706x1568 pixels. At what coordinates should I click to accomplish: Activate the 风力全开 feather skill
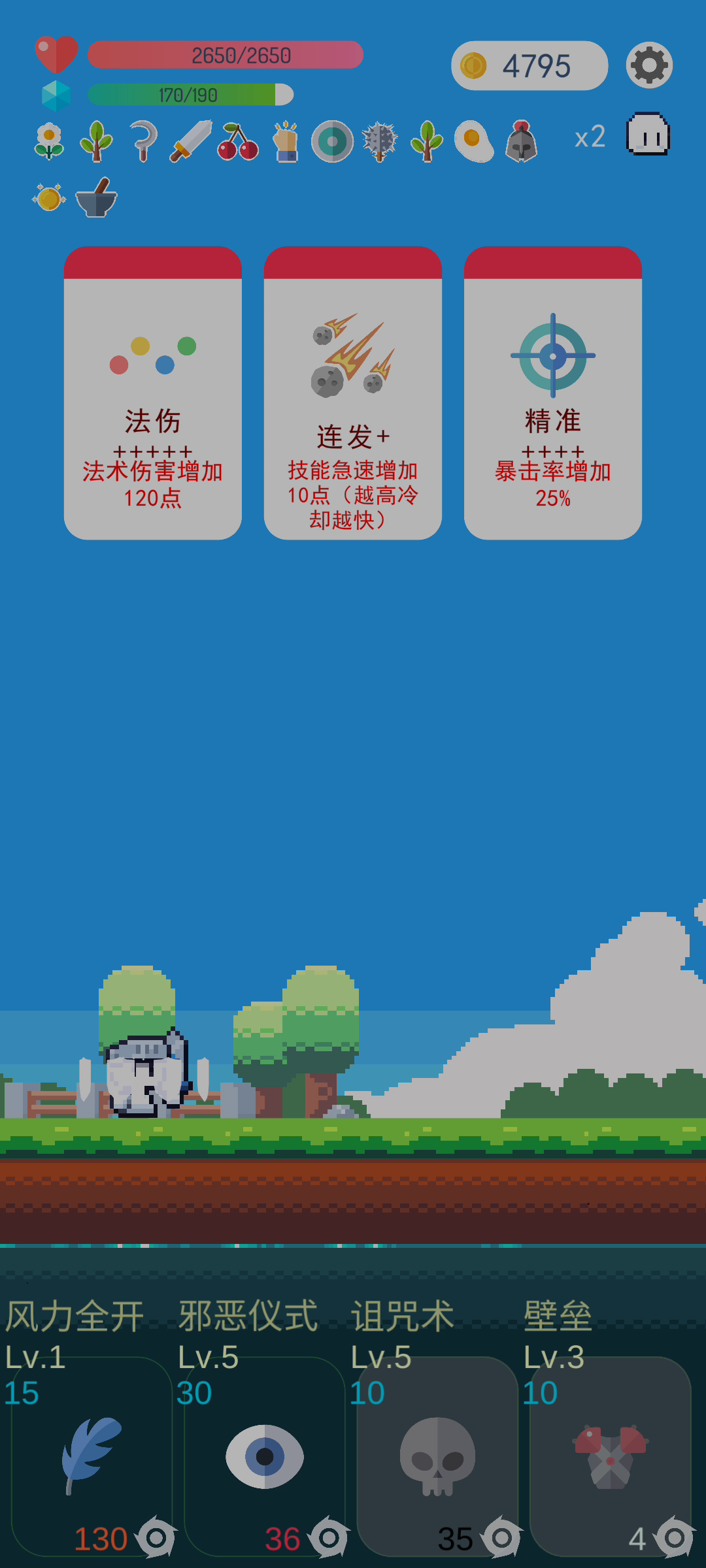[x=92, y=1456]
